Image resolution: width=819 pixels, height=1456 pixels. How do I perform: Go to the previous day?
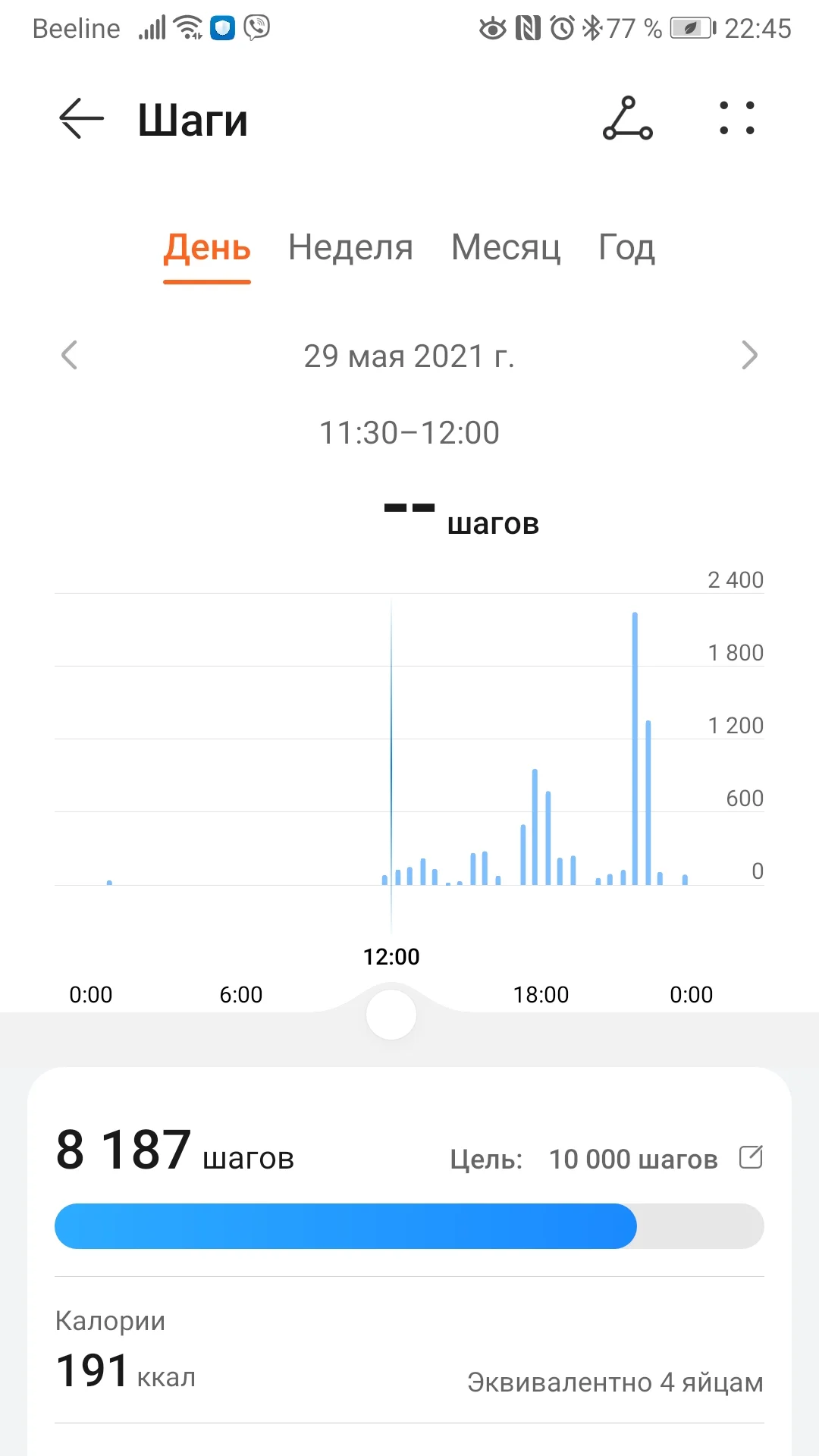coord(70,355)
